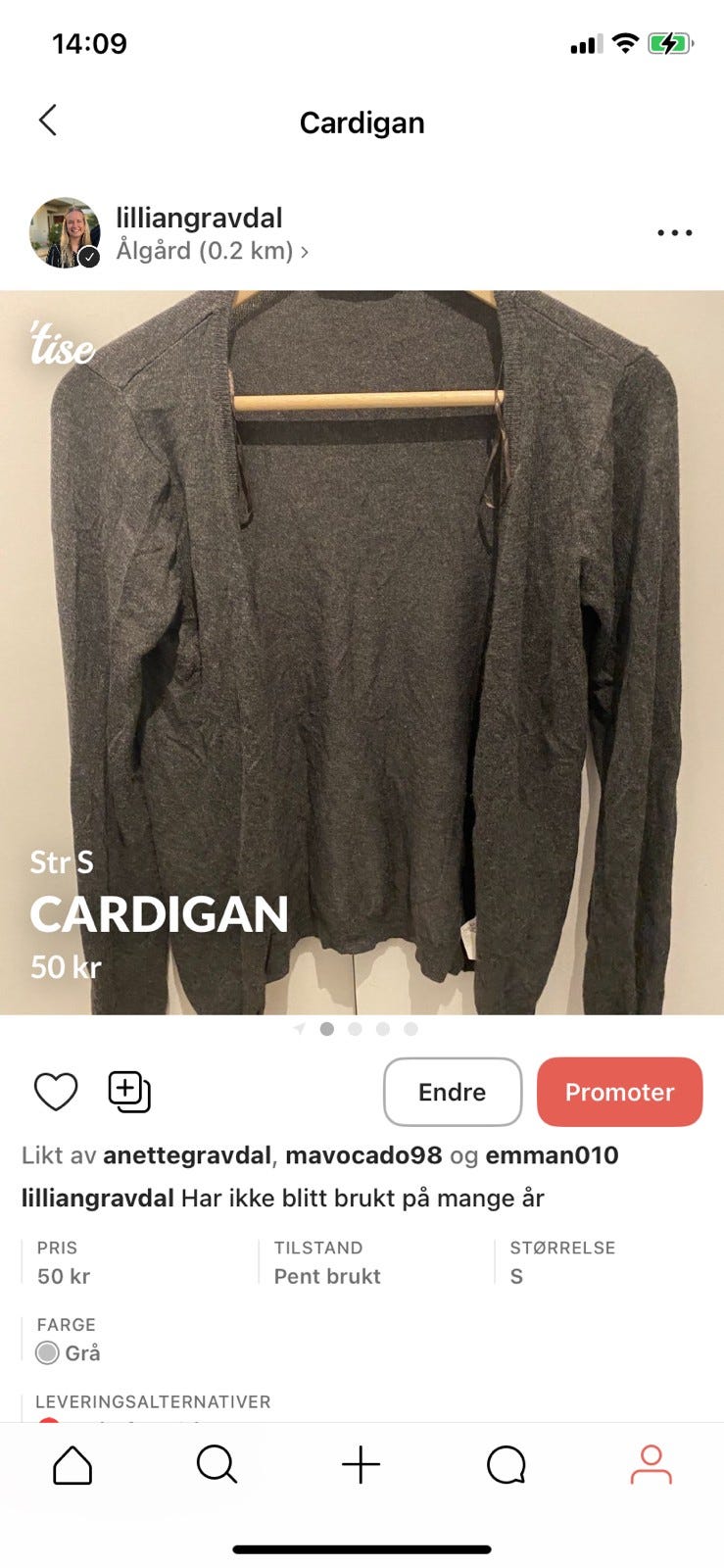View emman010's profile
724x1568 pixels.
[552, 1155]
